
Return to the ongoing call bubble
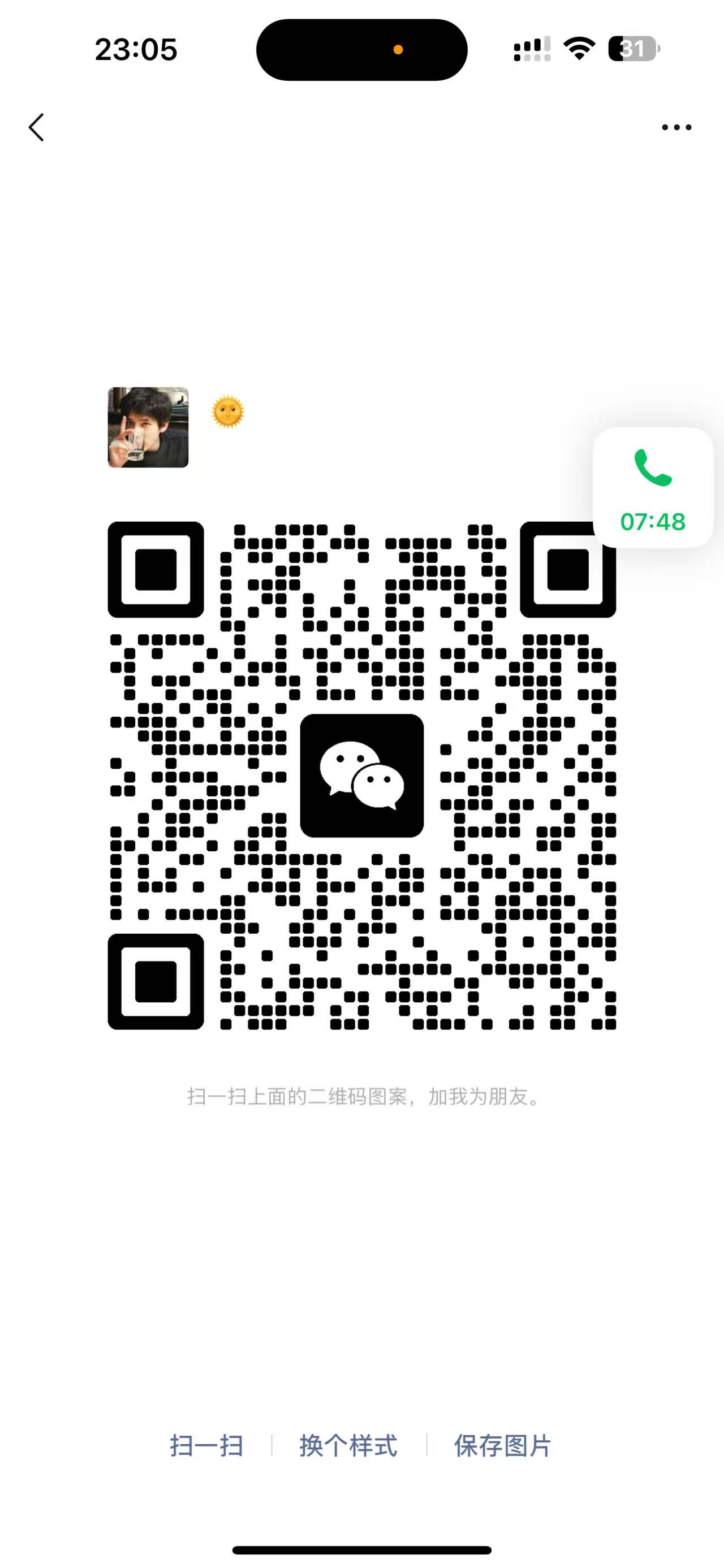653,488
